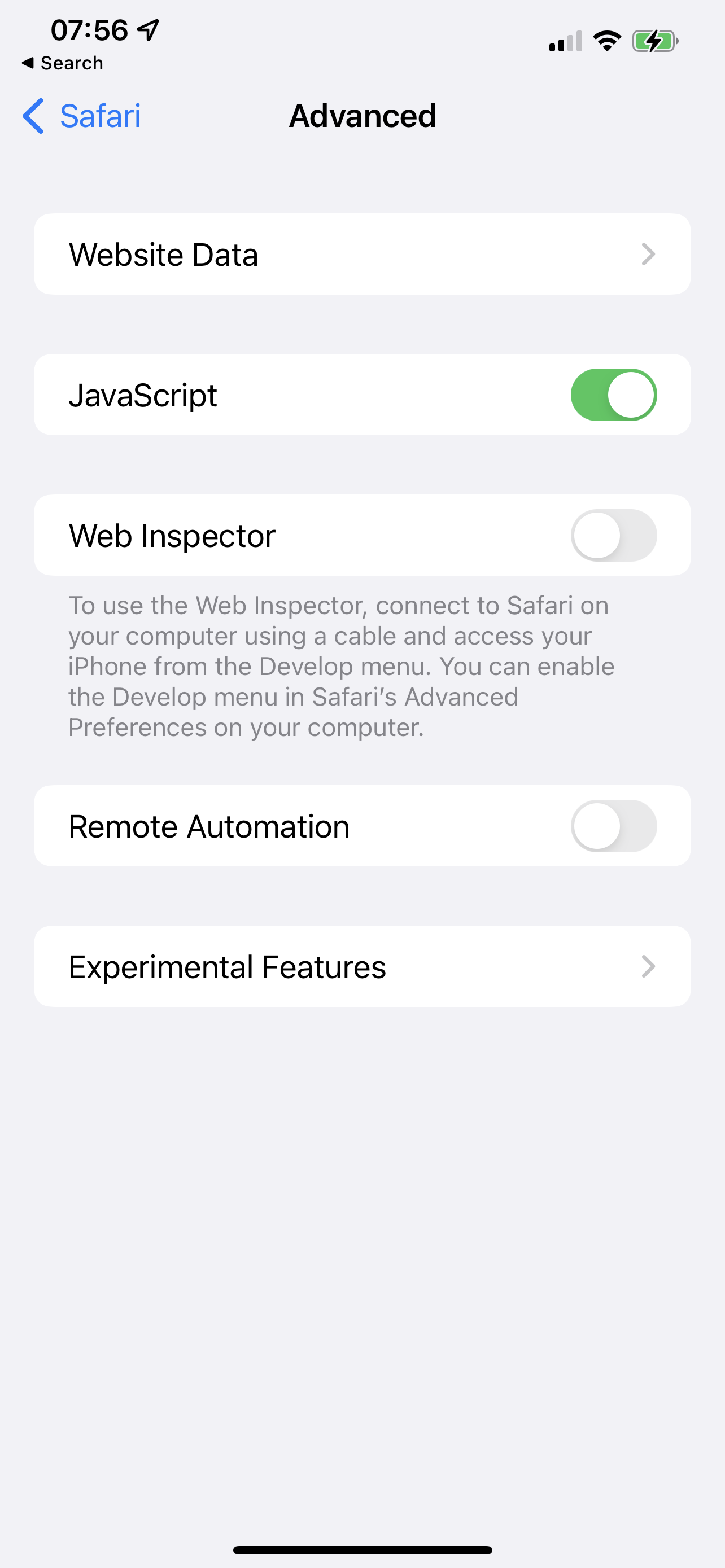Tap the Experimental Features chevron arrow
Viewport: 725px width, 1568px height.
pyautogui.click(x=648, y=967)
